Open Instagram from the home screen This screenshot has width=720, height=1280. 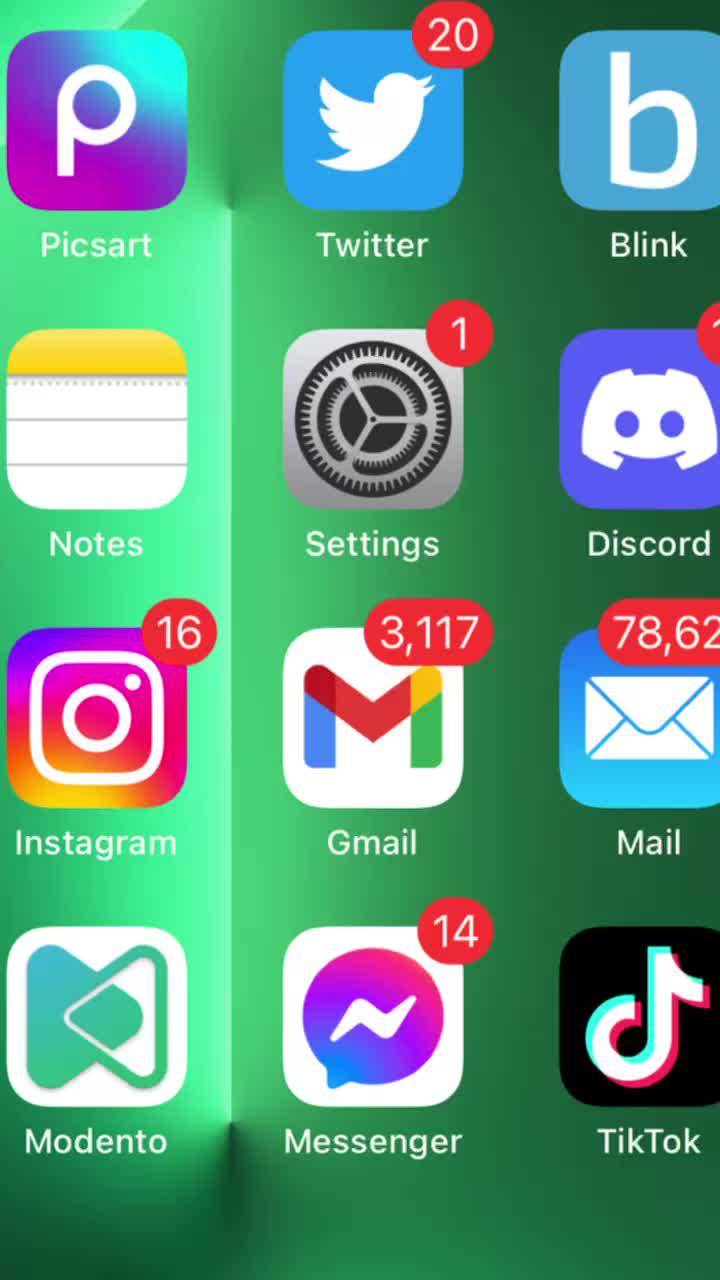(97, 717)
